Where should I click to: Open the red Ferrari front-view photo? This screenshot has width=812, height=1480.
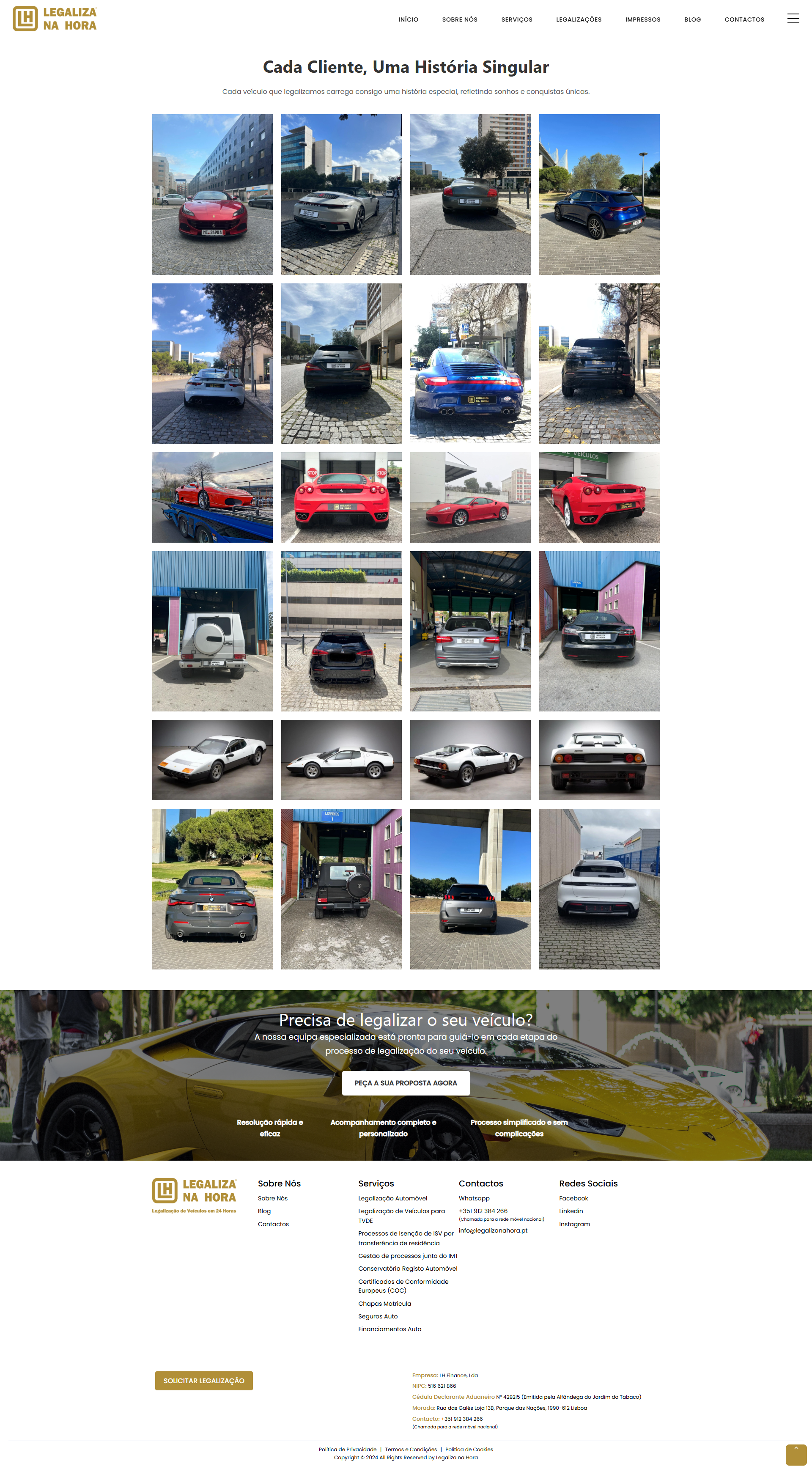[212, 194]
